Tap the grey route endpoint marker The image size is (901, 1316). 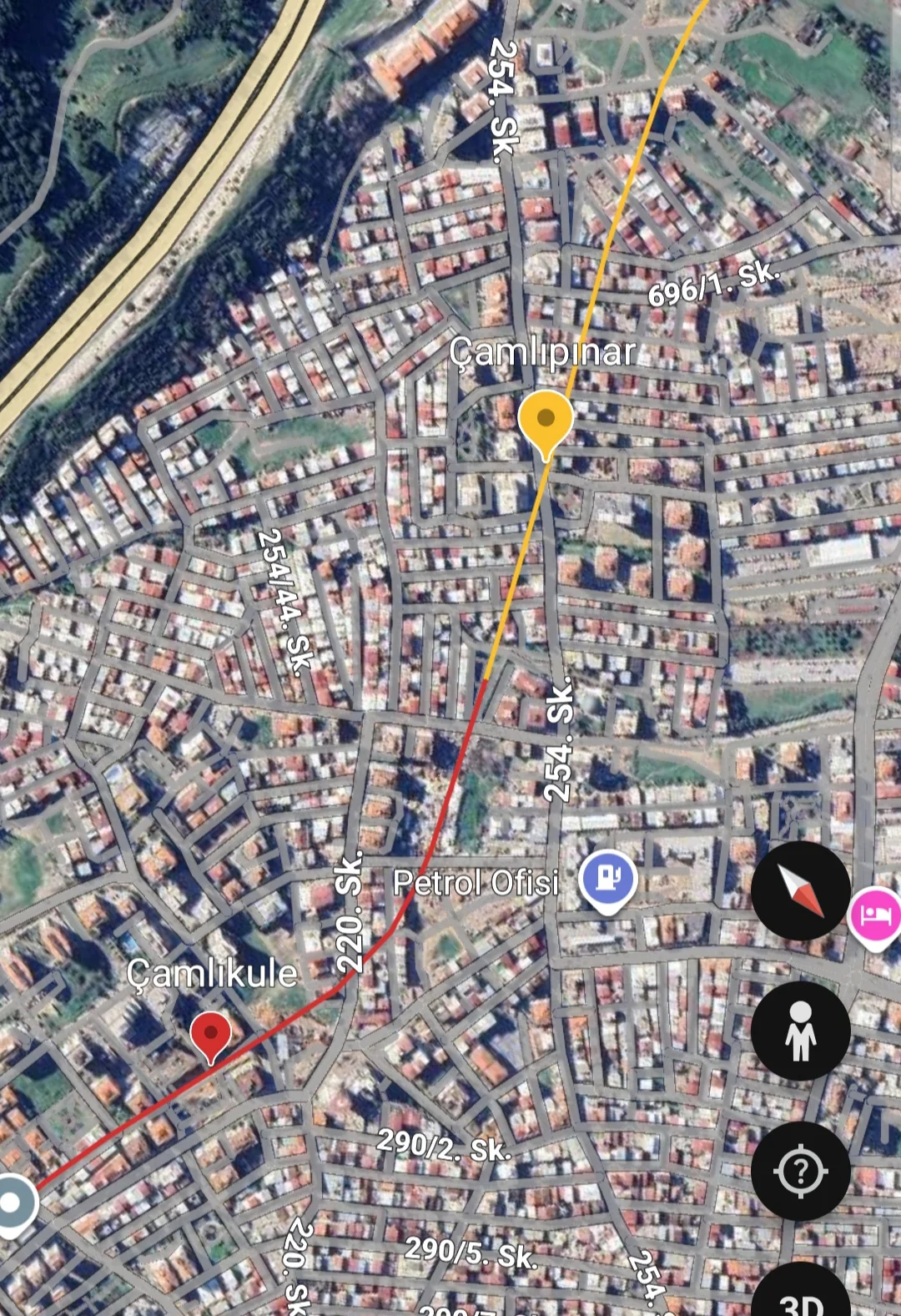pyautogui.click(x=12, y=1203)
